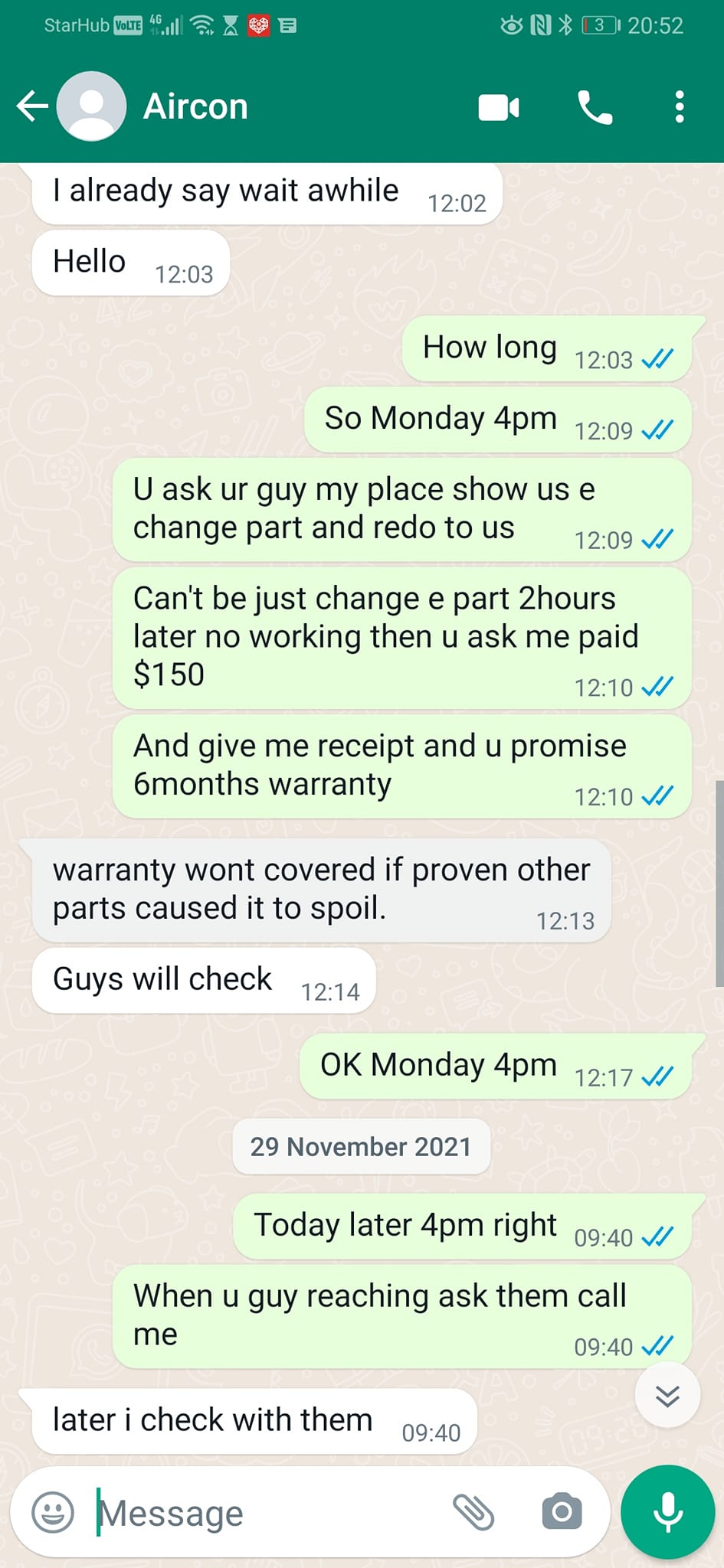Start a video call with Aircon

coord(499,107)
